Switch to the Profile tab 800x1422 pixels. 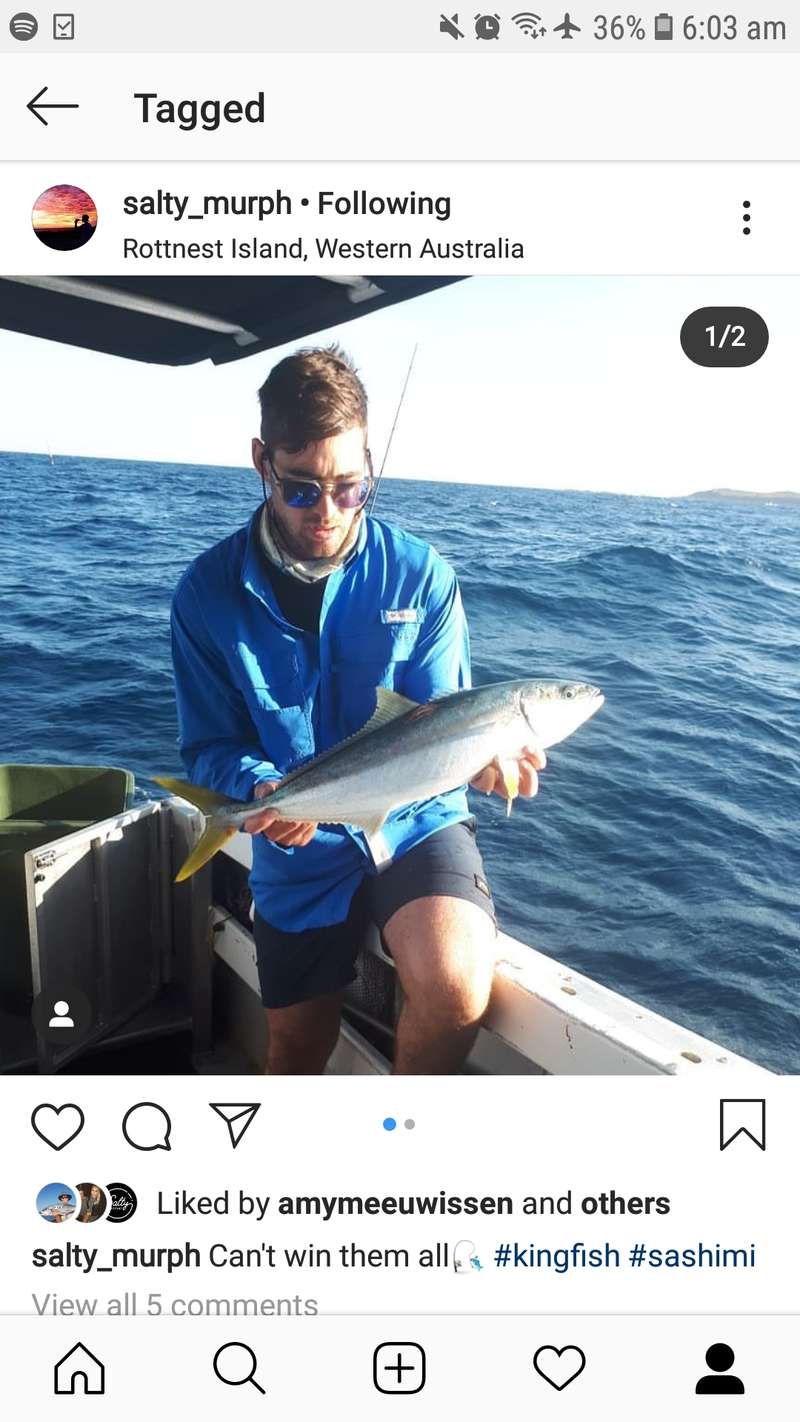[719, 1368]
